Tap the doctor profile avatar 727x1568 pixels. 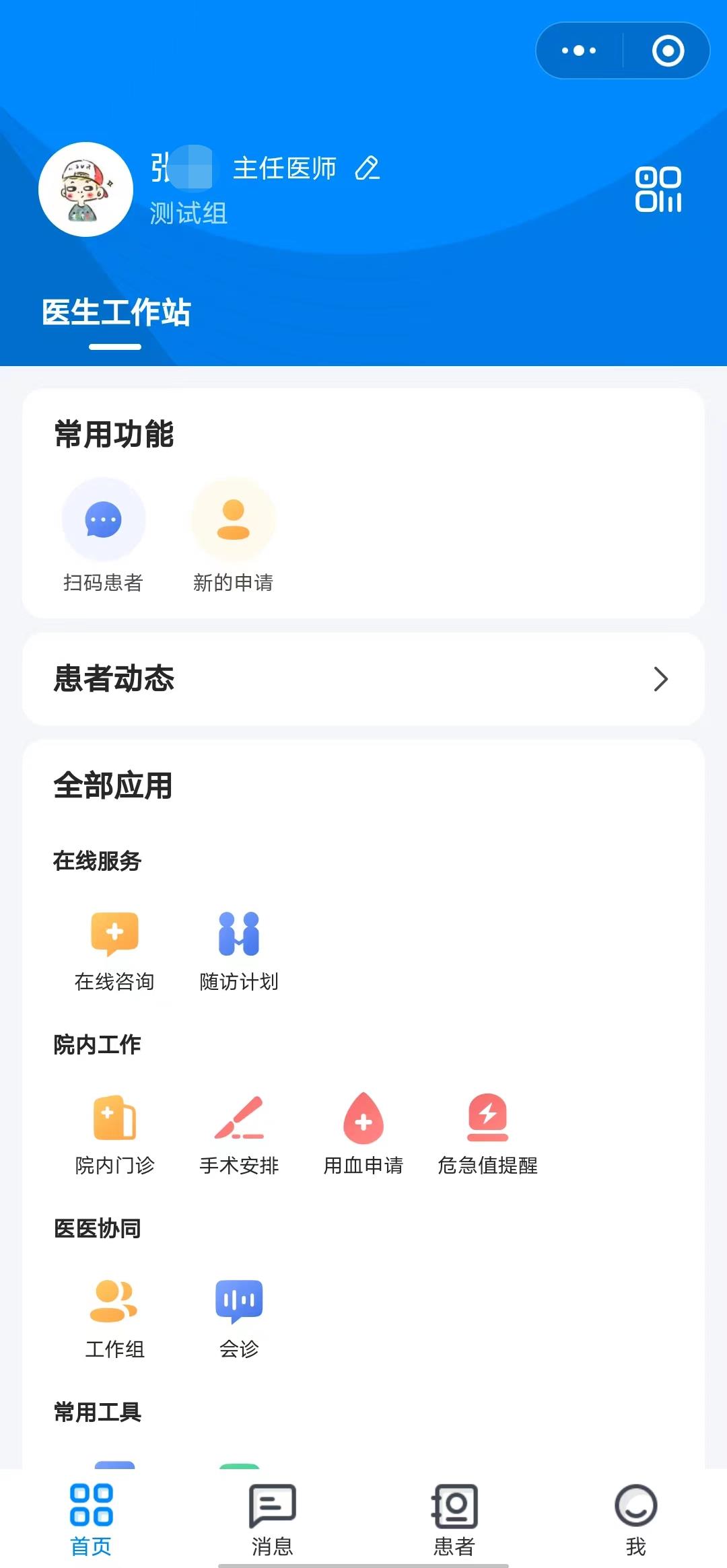coord(85,189)
